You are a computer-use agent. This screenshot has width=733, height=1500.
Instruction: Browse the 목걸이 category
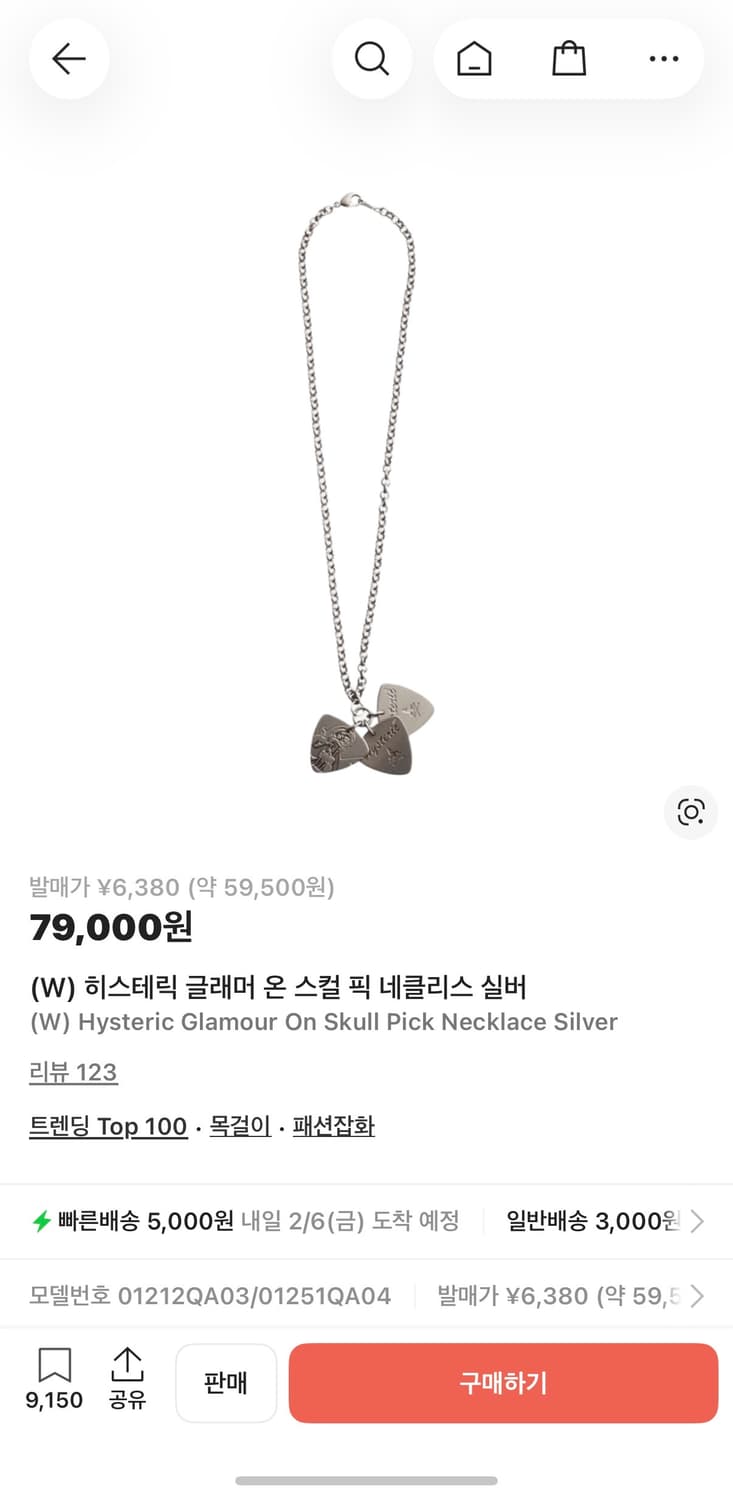240,1126
